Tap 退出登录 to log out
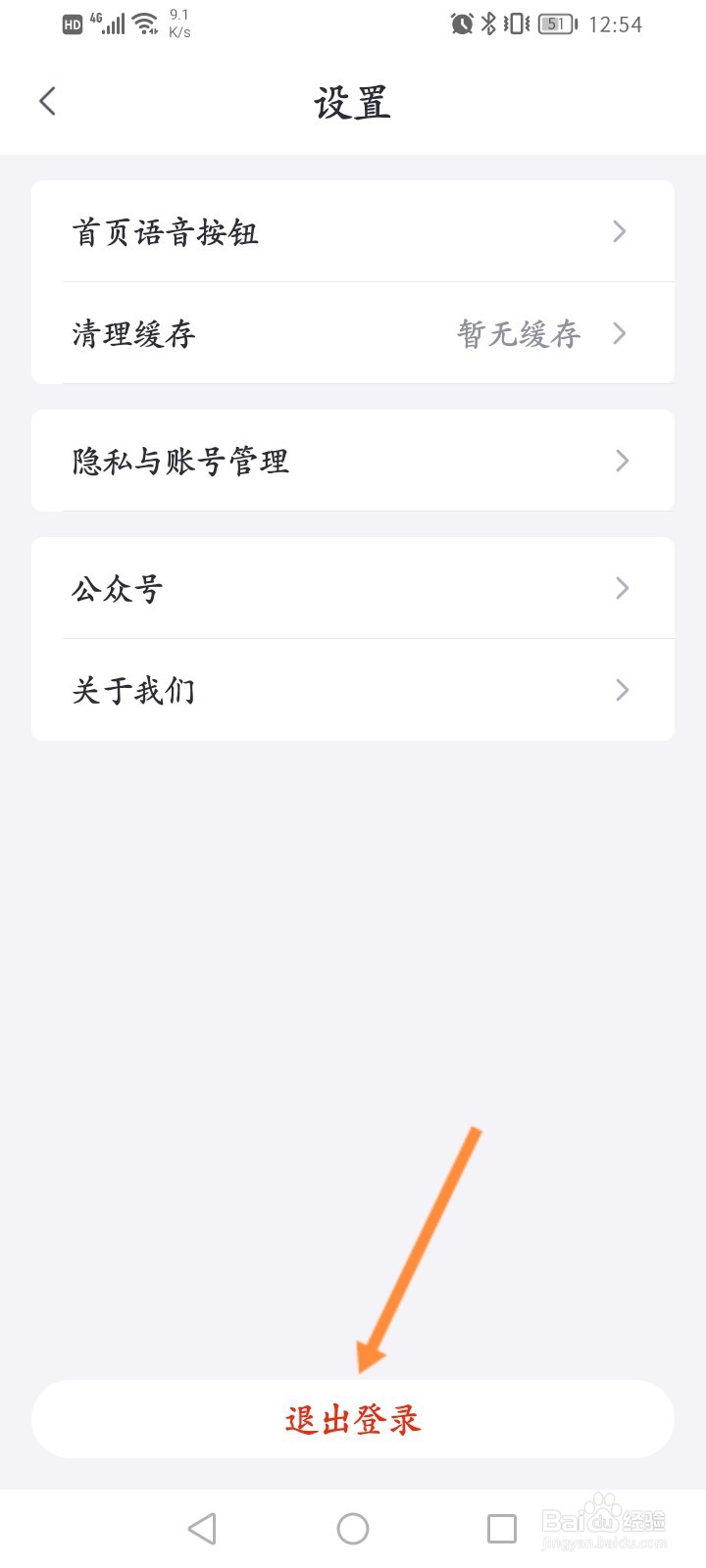Viewport: 706px width, 1568px height. (x=353, y=1418)
